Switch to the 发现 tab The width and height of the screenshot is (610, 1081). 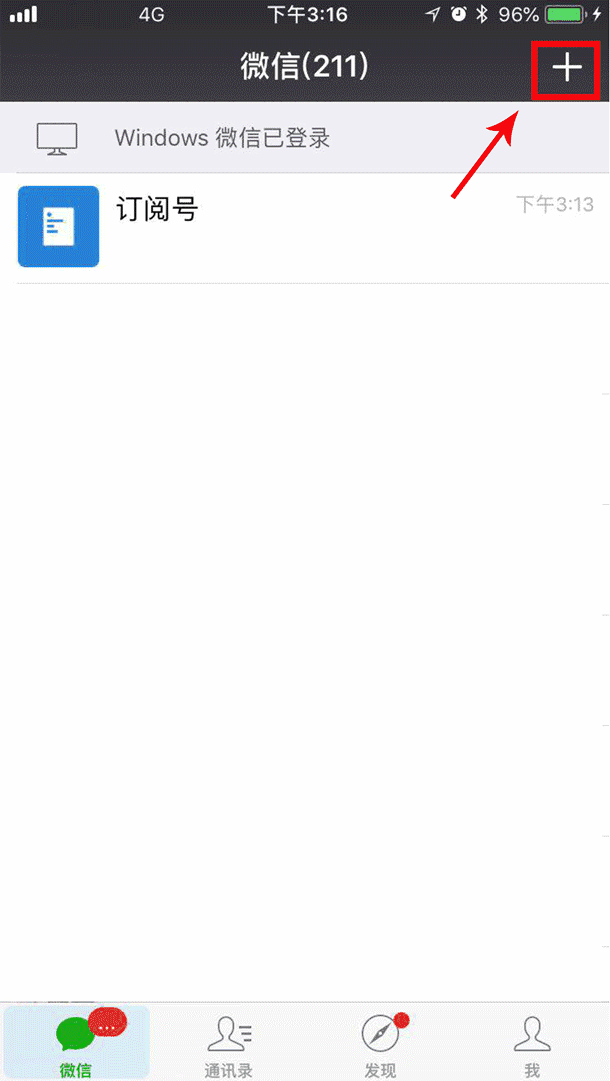381,1044
